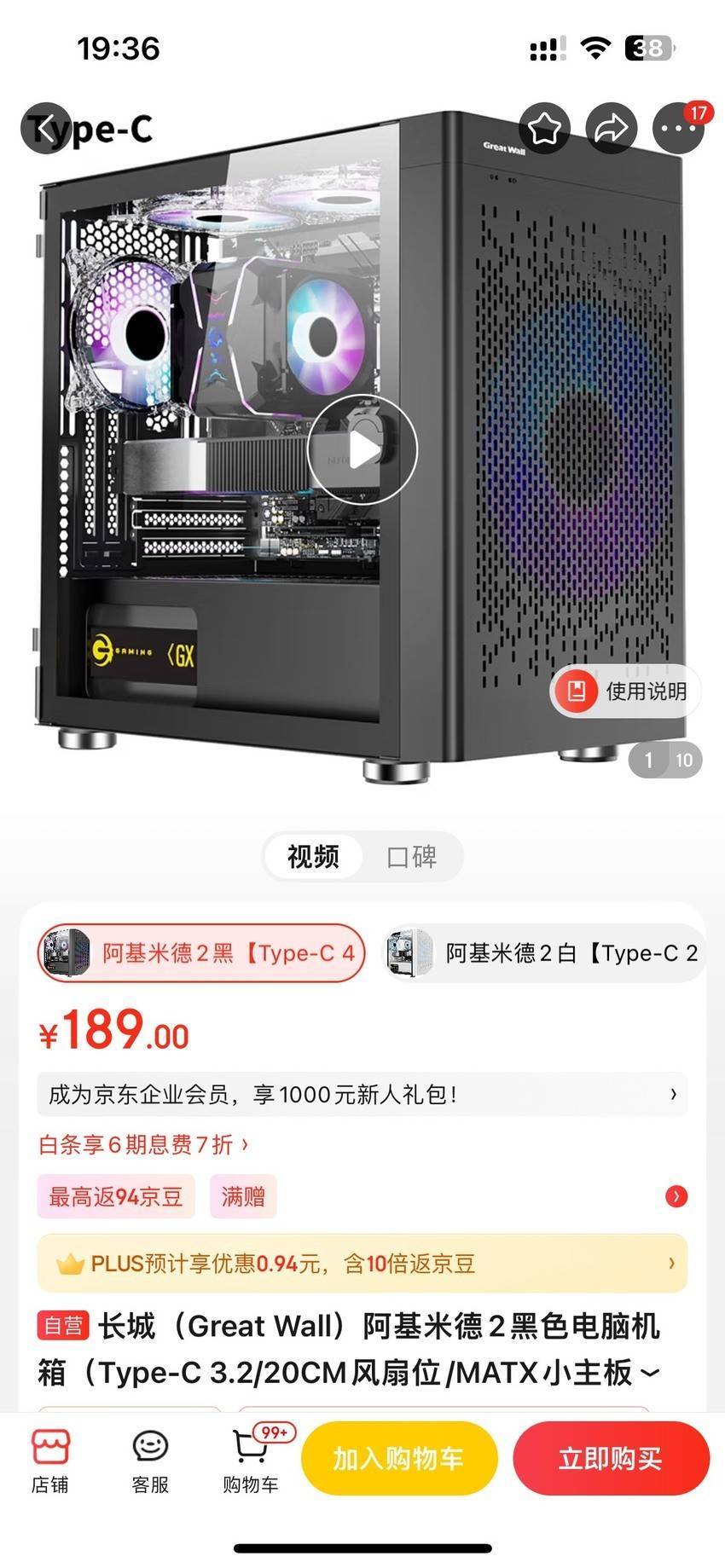This screenshot has width=725, height=1568.
Task: Open 京东企业会员 1000元新人礼包 offer
Action: click(362, 1094)
